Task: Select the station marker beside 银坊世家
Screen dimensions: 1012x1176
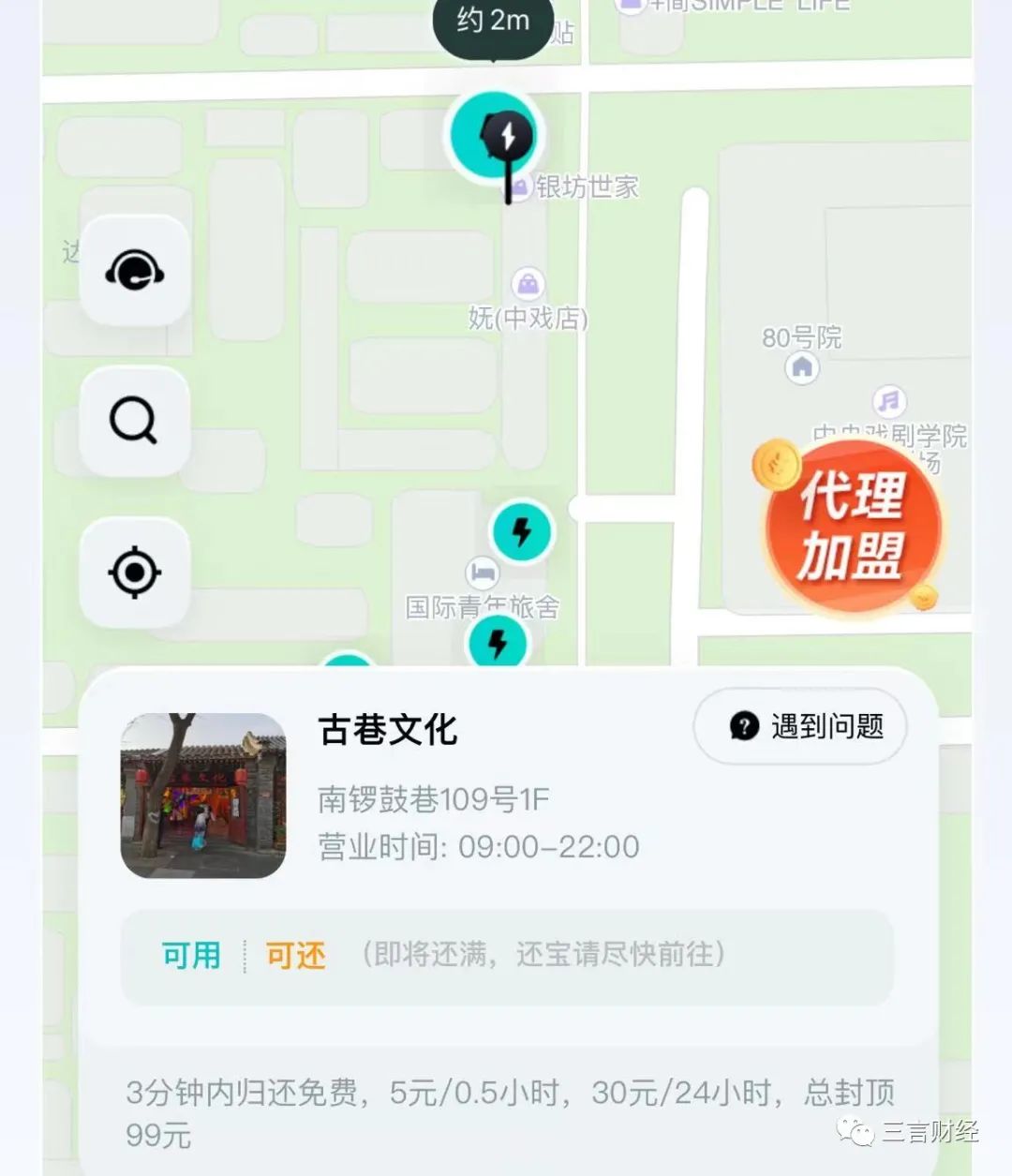Action: 495,137
